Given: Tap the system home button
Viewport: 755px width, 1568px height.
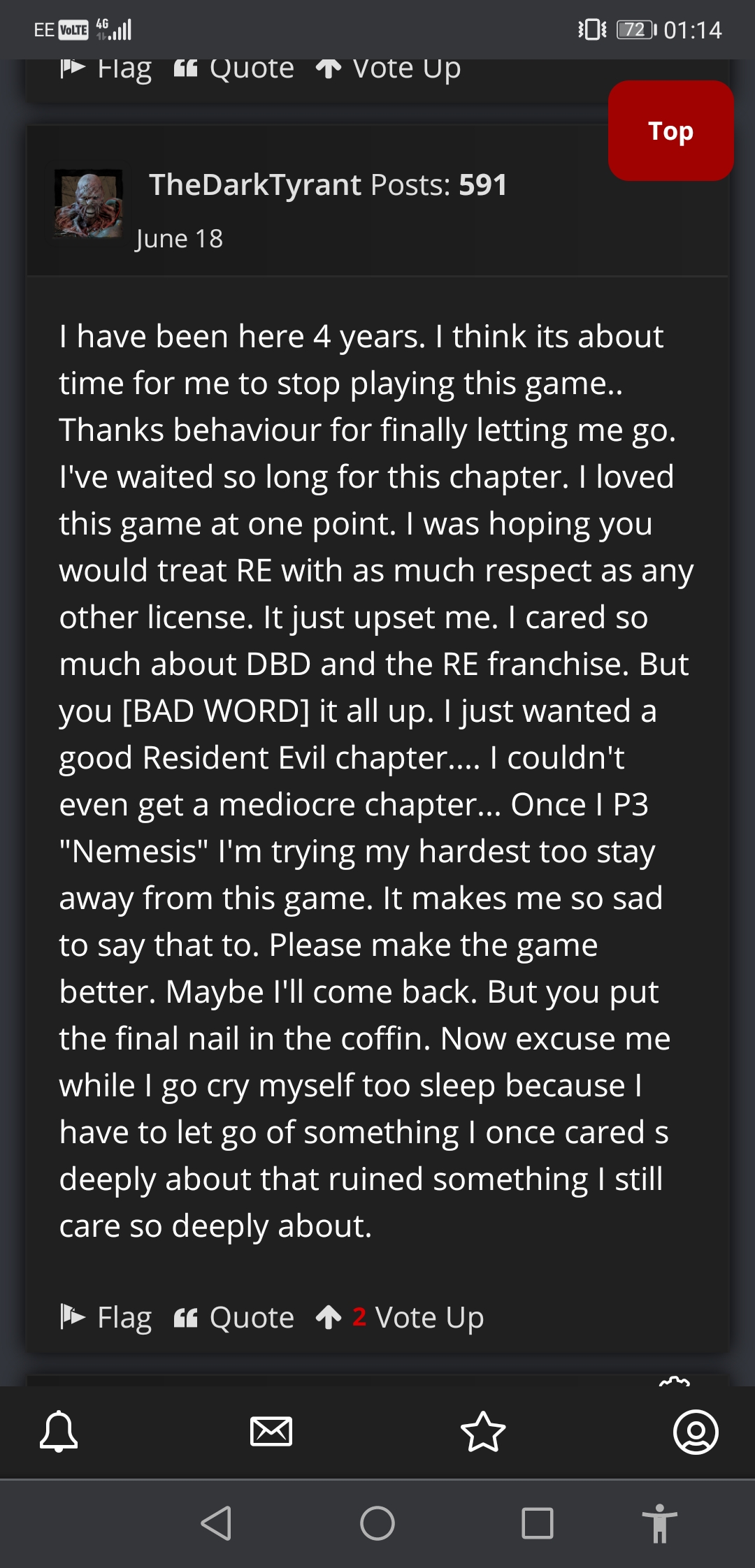Looking at the screenshot, I should point(377,1523).
